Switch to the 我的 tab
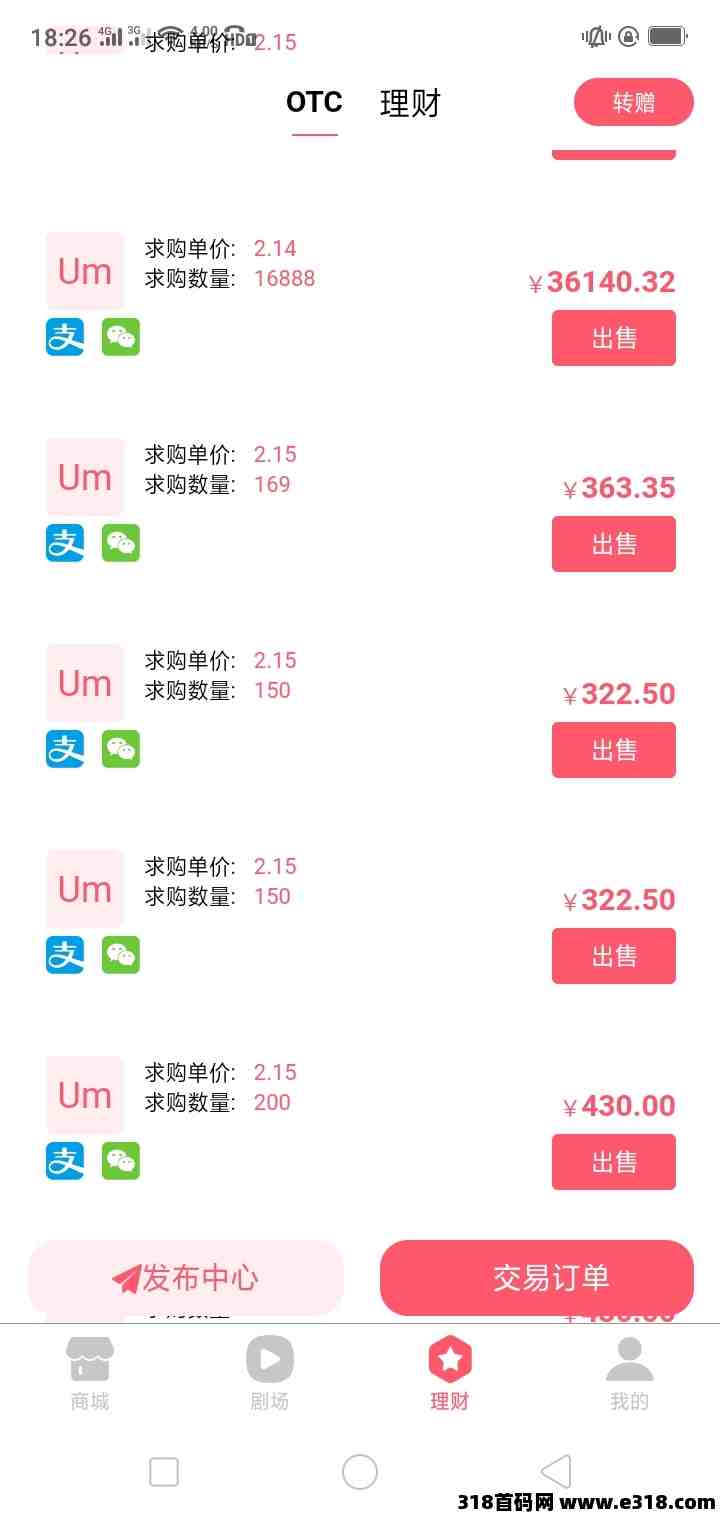Image resolution: width=720 pixels, height=1520 pixels. tap(630, 1374)
